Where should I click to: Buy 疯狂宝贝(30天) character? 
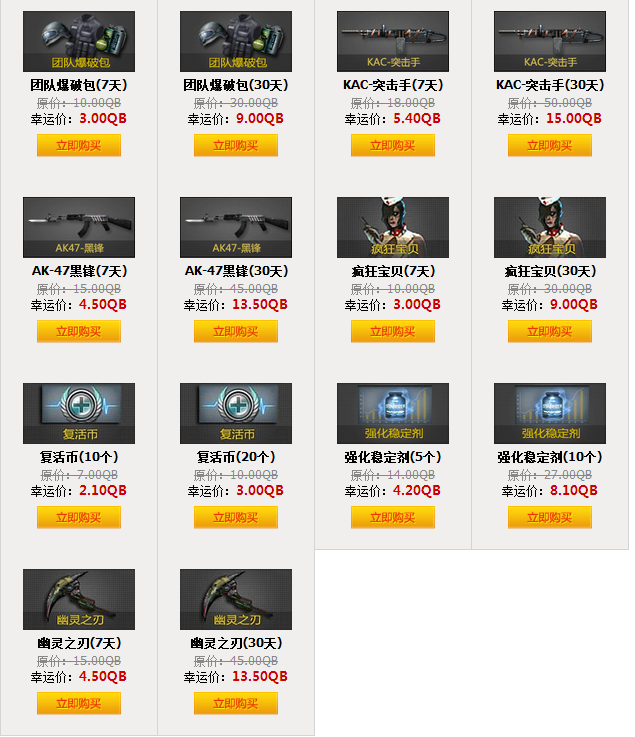(x=550, y=331)
